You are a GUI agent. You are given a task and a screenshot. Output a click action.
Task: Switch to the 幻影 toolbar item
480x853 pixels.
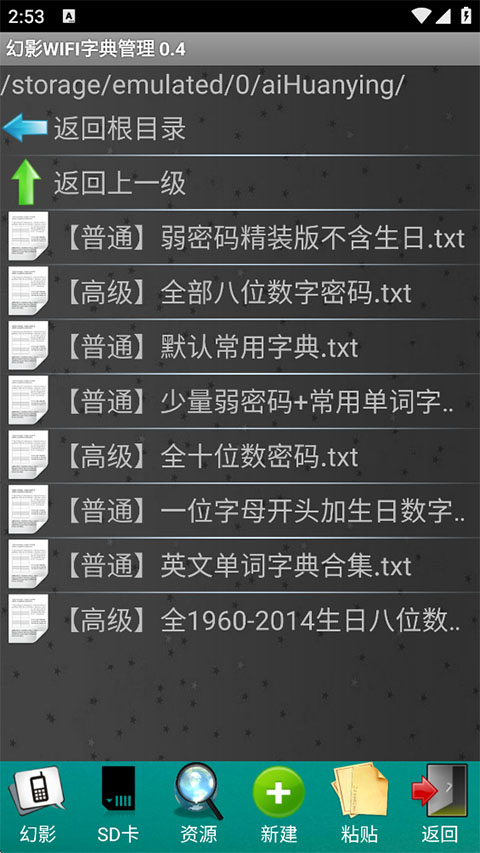(38, 805)
